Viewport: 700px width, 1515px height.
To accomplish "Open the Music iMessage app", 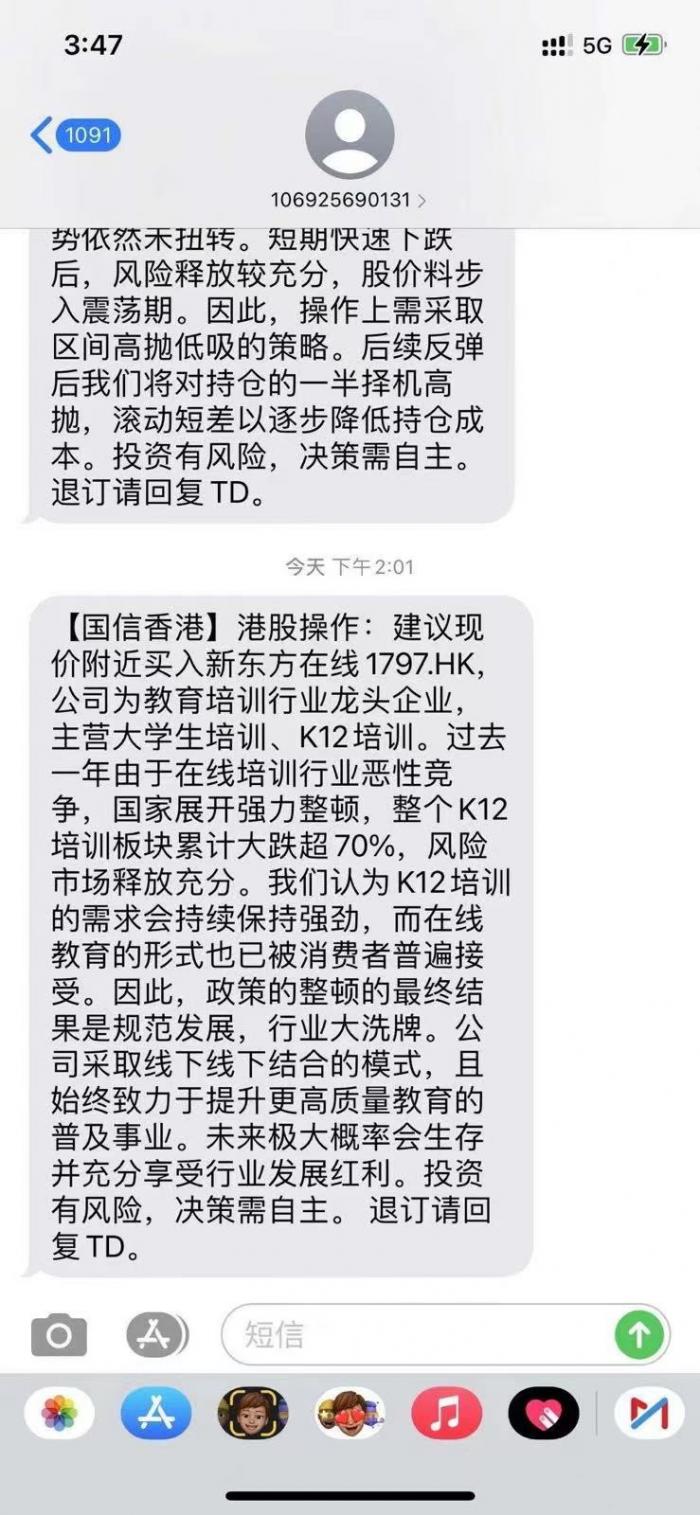I will [x=447, y=1414].
